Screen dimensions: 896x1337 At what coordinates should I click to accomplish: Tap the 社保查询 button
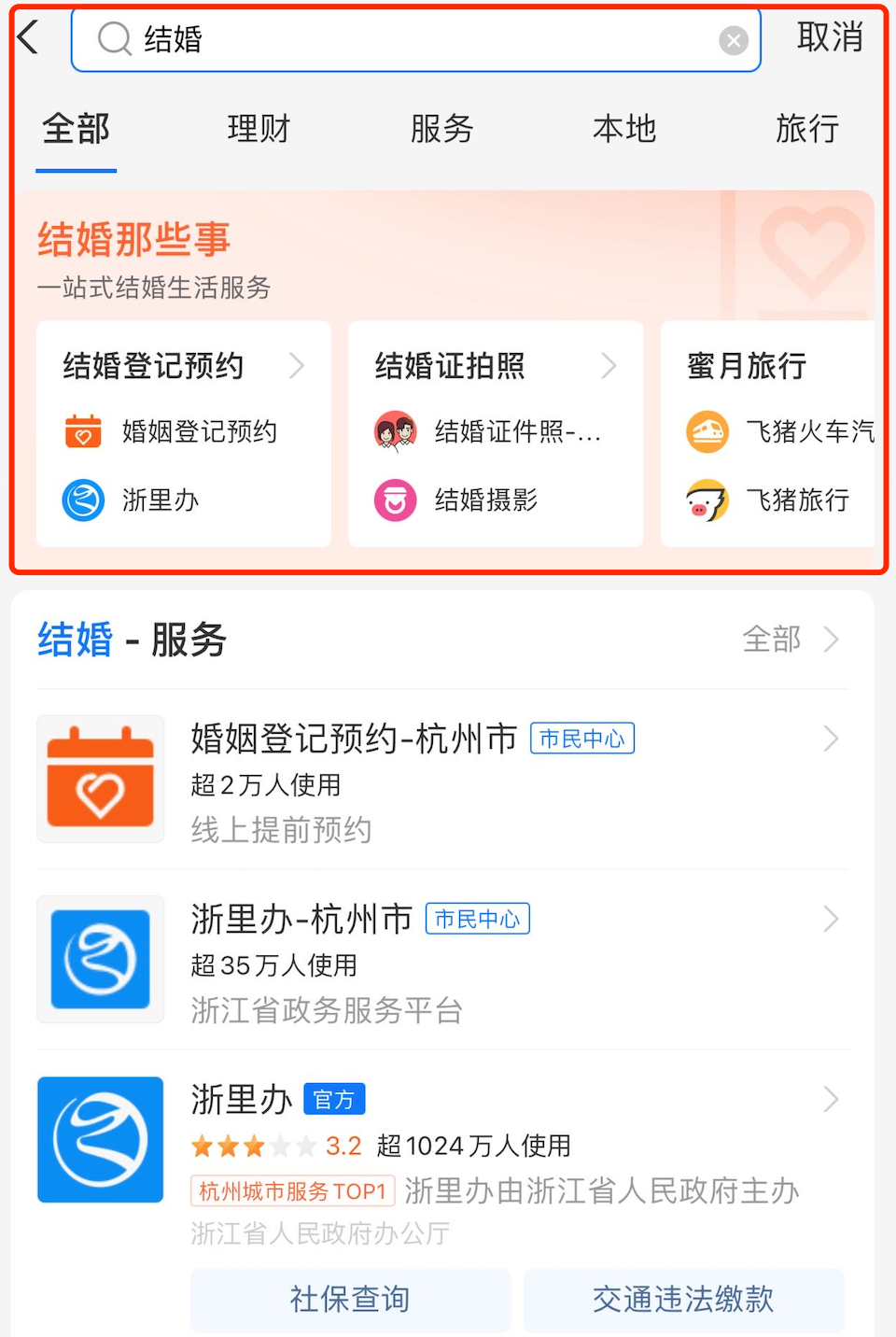point(350,1299)
